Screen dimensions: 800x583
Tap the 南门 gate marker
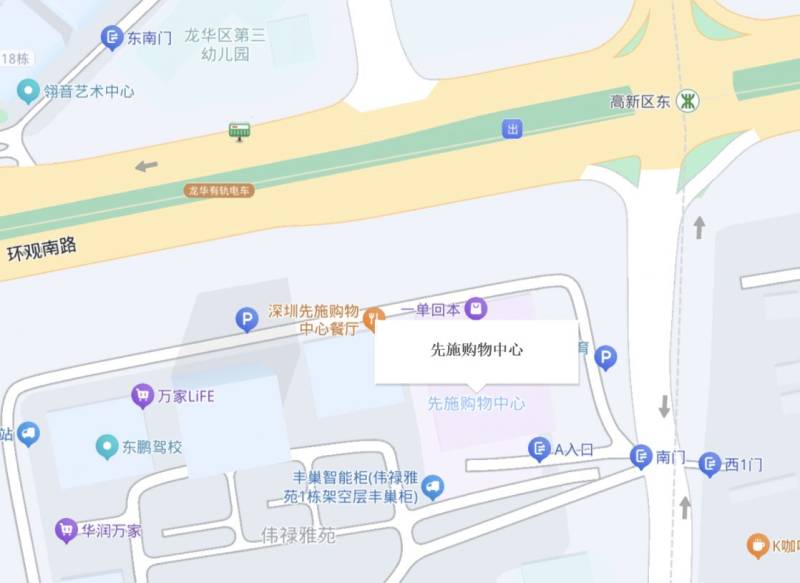click(x=641, y=457)
